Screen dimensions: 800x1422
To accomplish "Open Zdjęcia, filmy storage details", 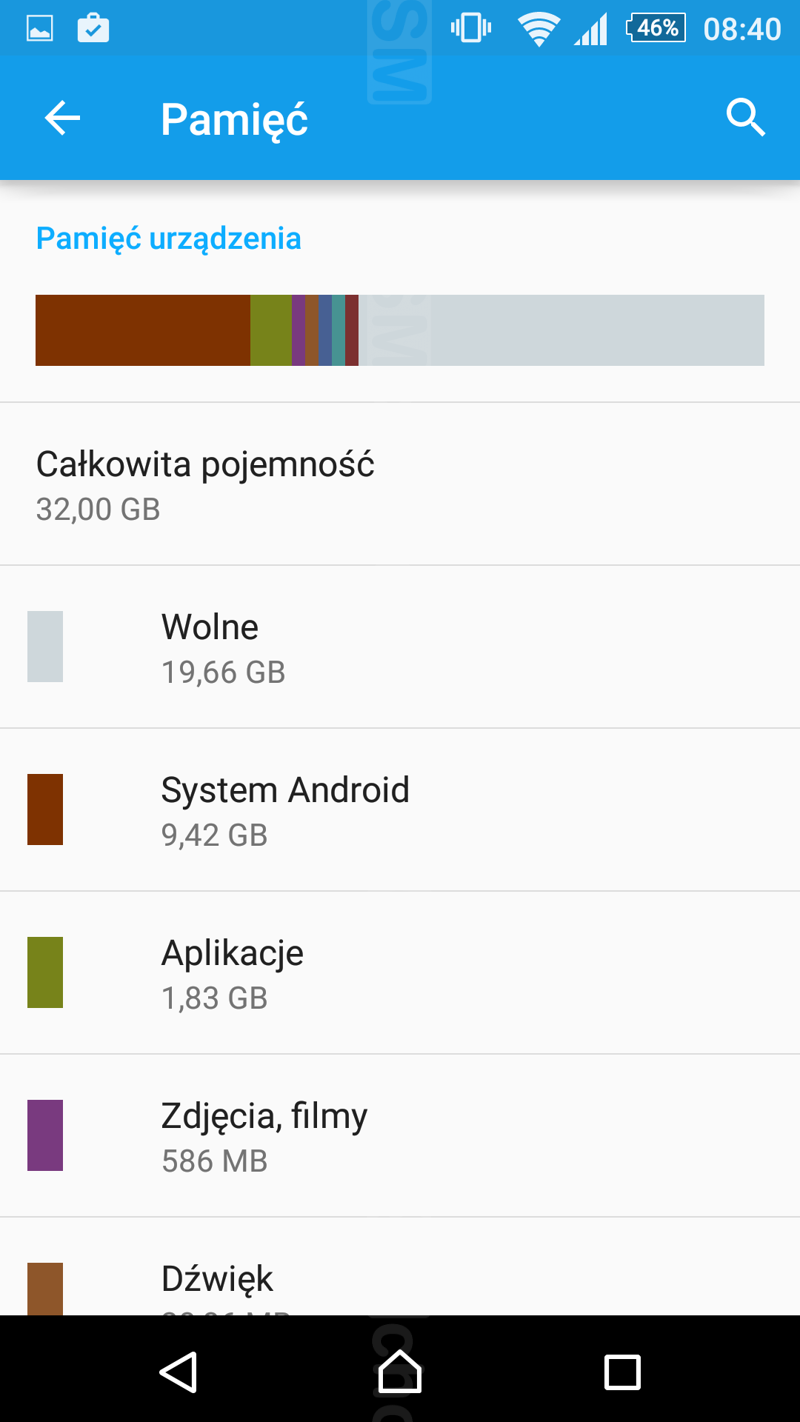I will pos(400,1136).
